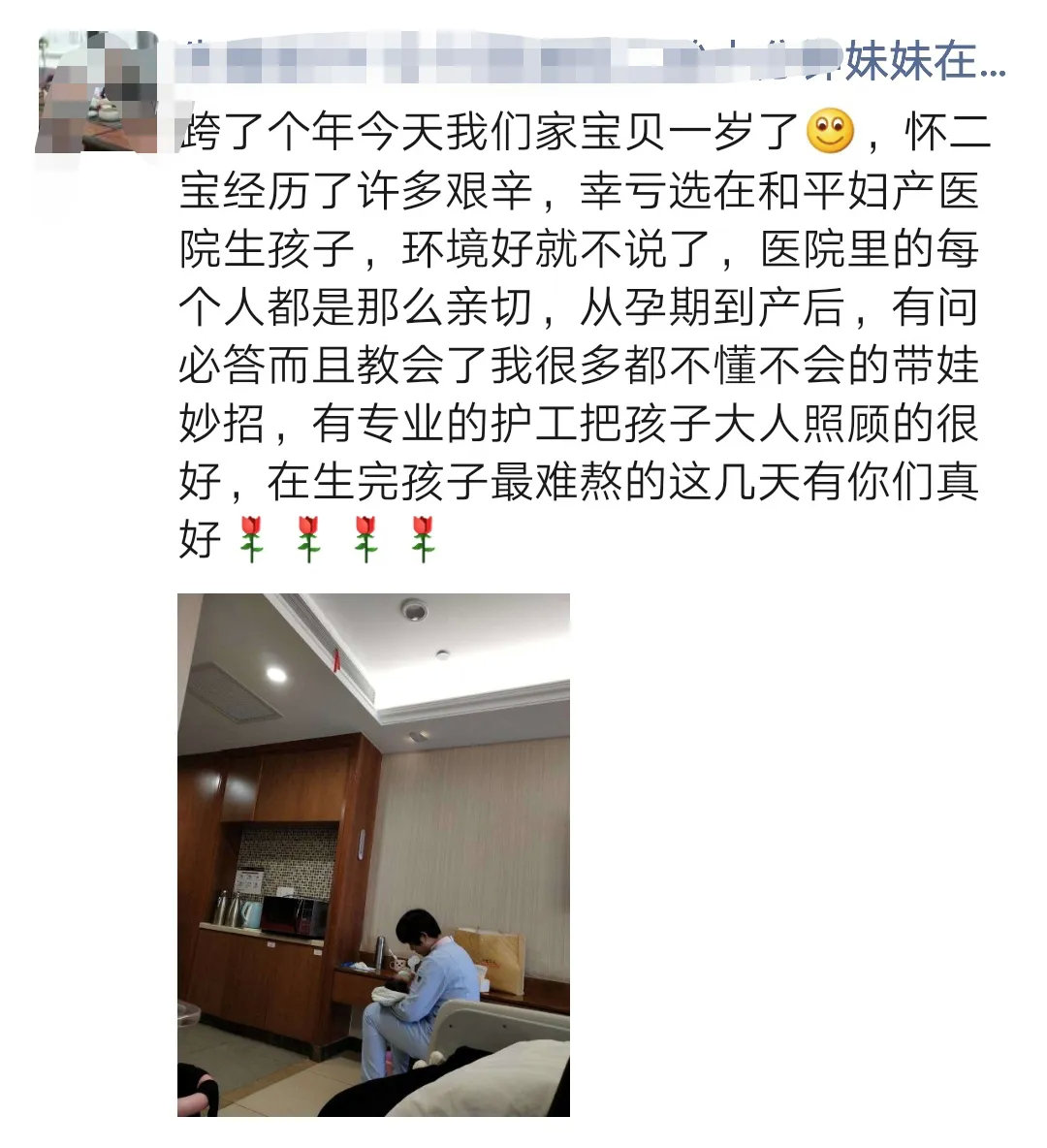View the hospital room photo full screen
This screenshot has width=1047, height=1148.
tap(373, 854)
